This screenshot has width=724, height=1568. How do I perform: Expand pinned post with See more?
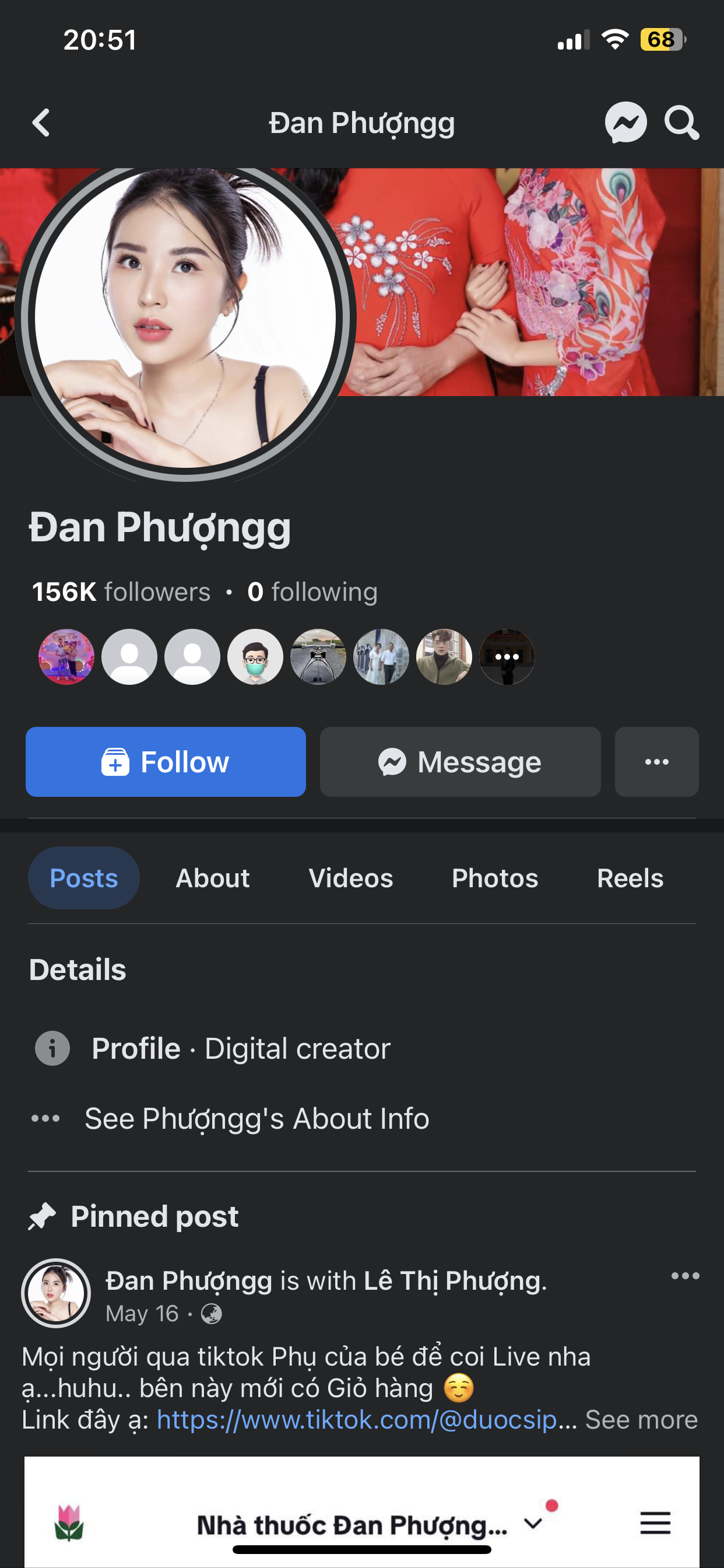(641, 1419)
